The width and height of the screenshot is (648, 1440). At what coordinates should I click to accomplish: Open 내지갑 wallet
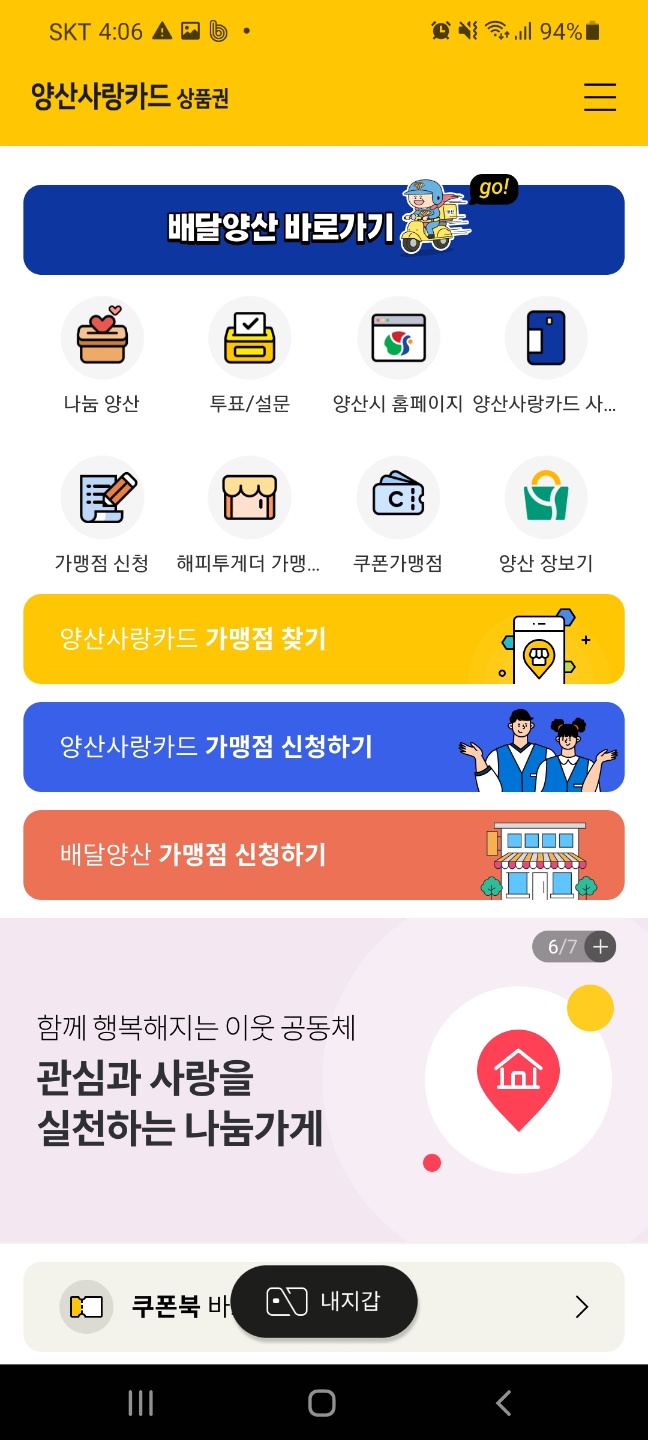pos(324,1301)
